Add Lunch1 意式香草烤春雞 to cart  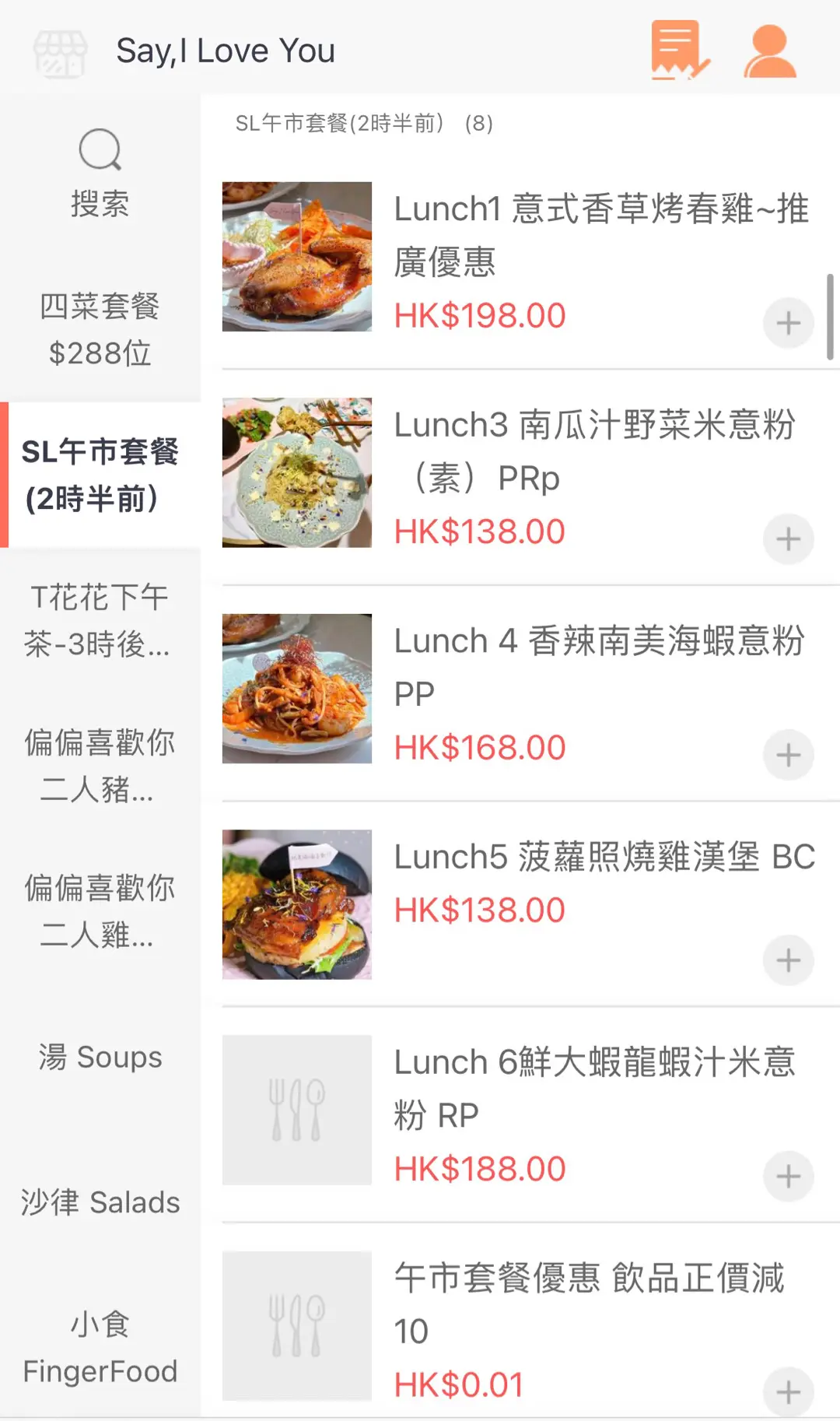(x=788, y=322)
